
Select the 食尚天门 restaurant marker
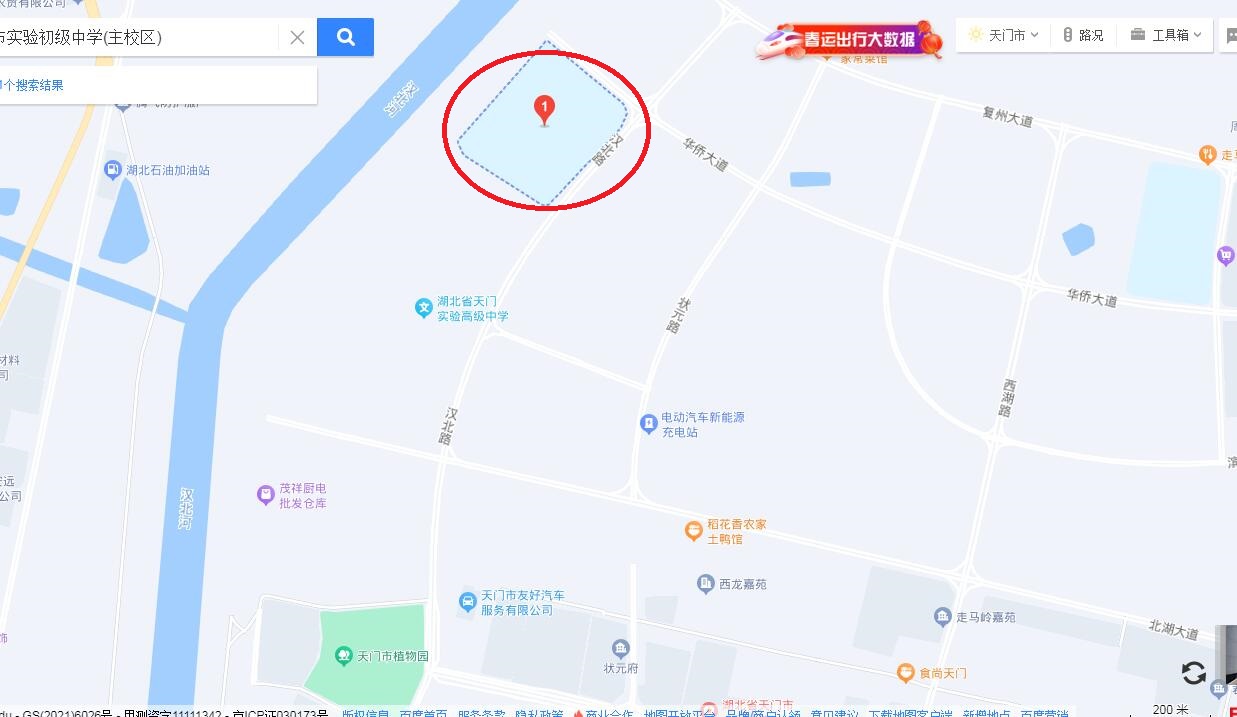905,673
